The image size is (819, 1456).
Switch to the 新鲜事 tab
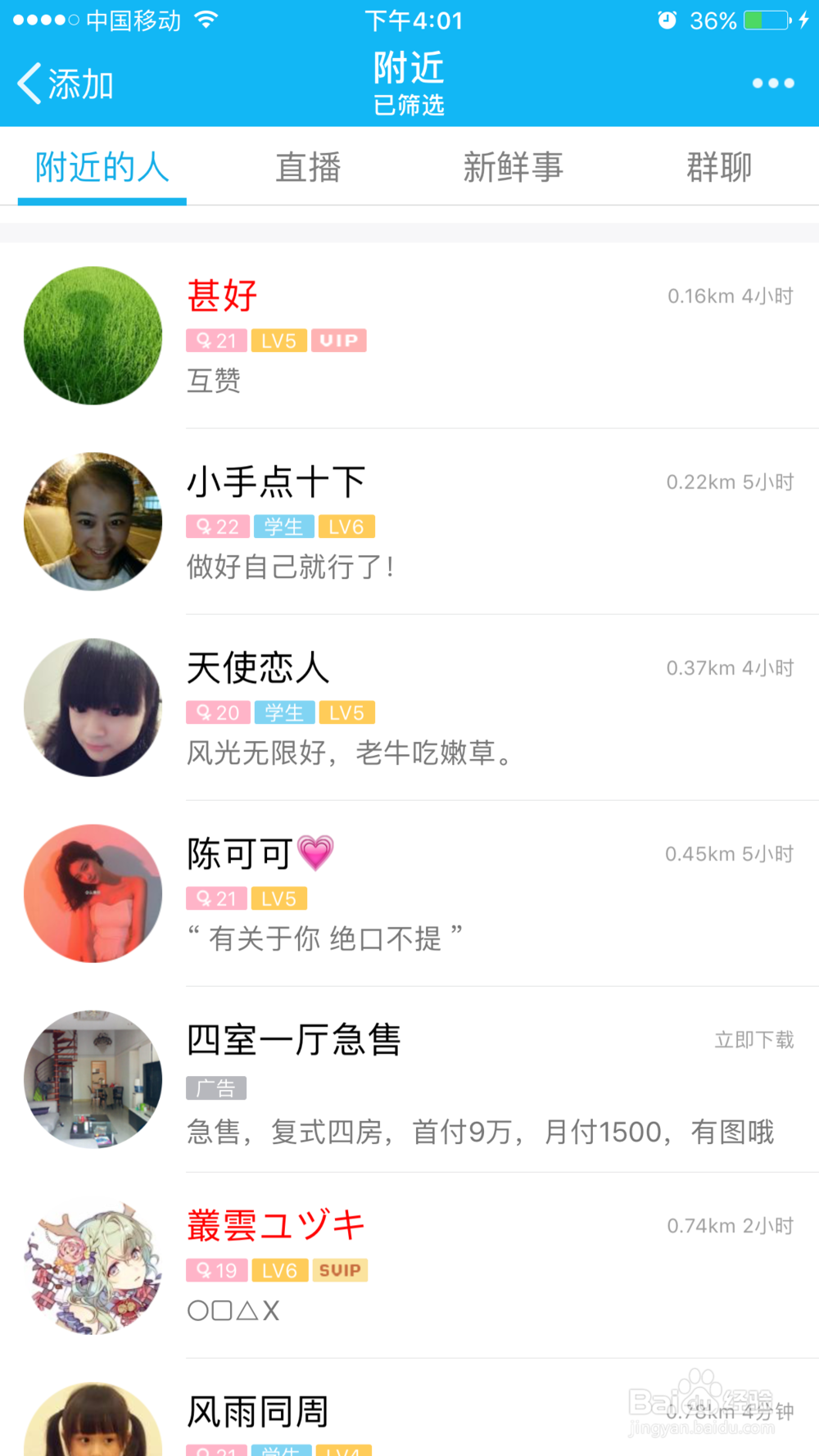click(513, 168)
